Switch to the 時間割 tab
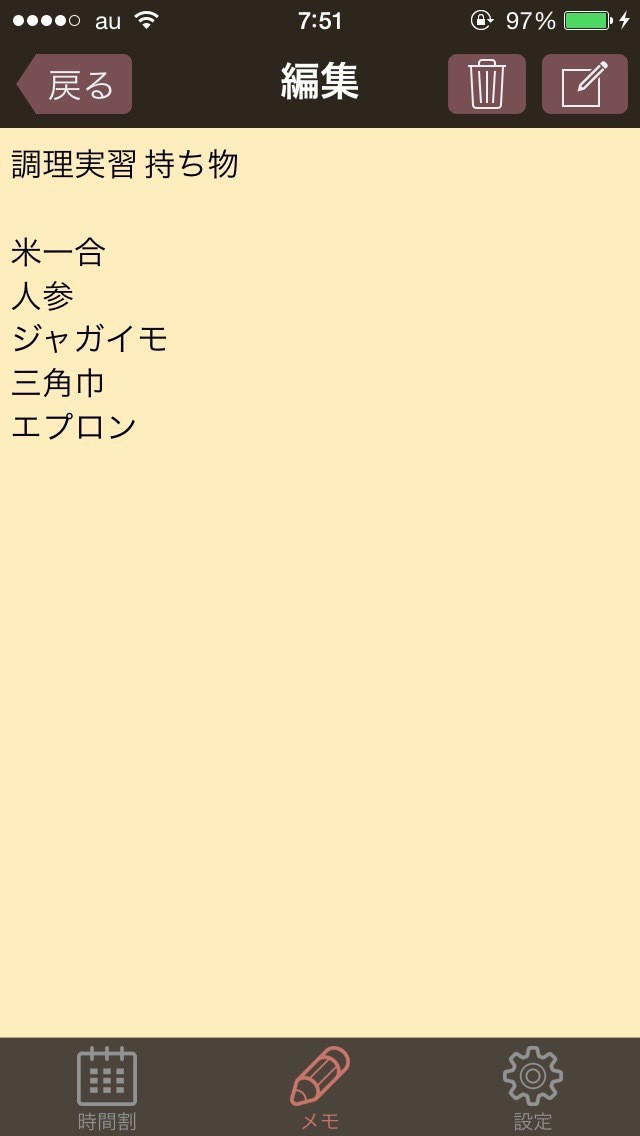The height and width of the screenshot is (1136, 640). click(107, 1087)
